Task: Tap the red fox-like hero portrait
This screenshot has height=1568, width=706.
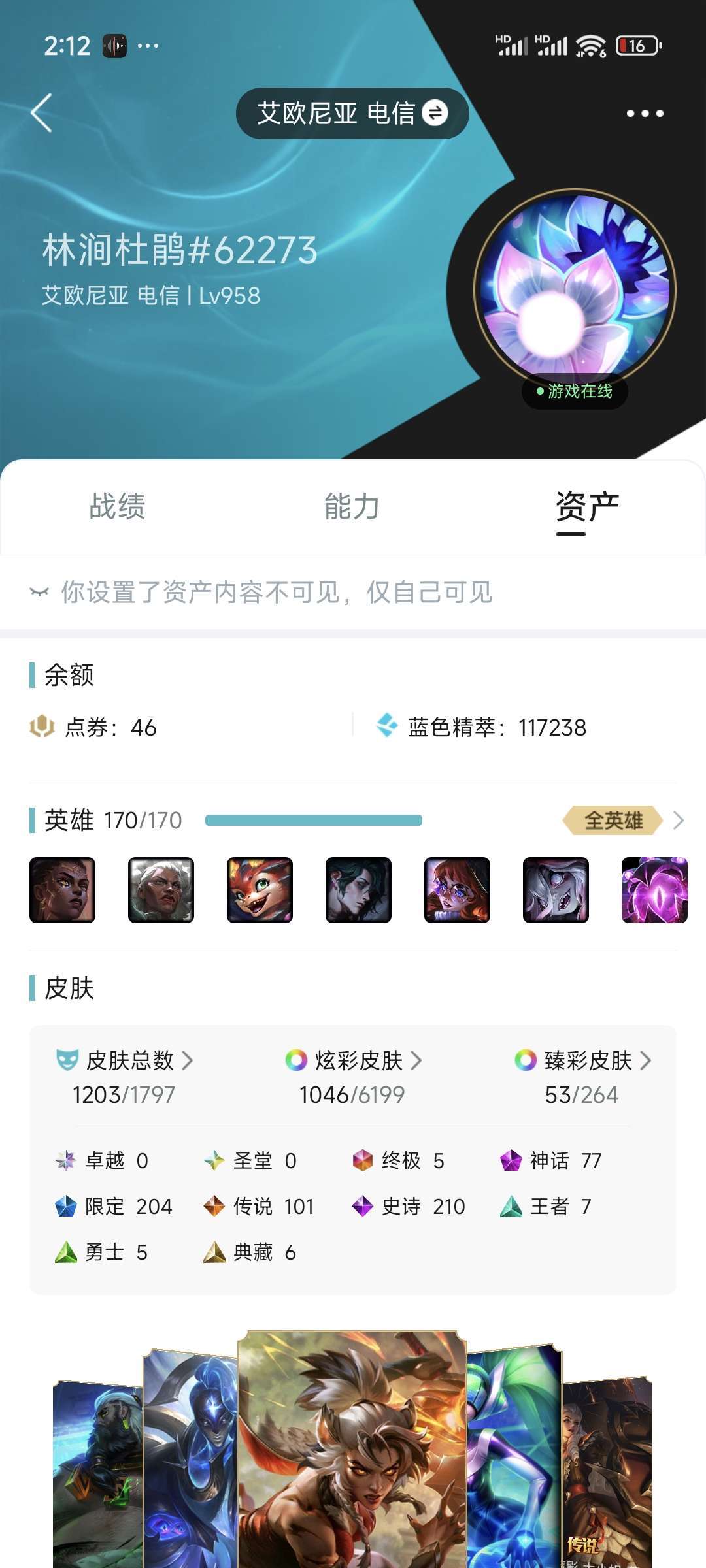Action: click(260, 890)
